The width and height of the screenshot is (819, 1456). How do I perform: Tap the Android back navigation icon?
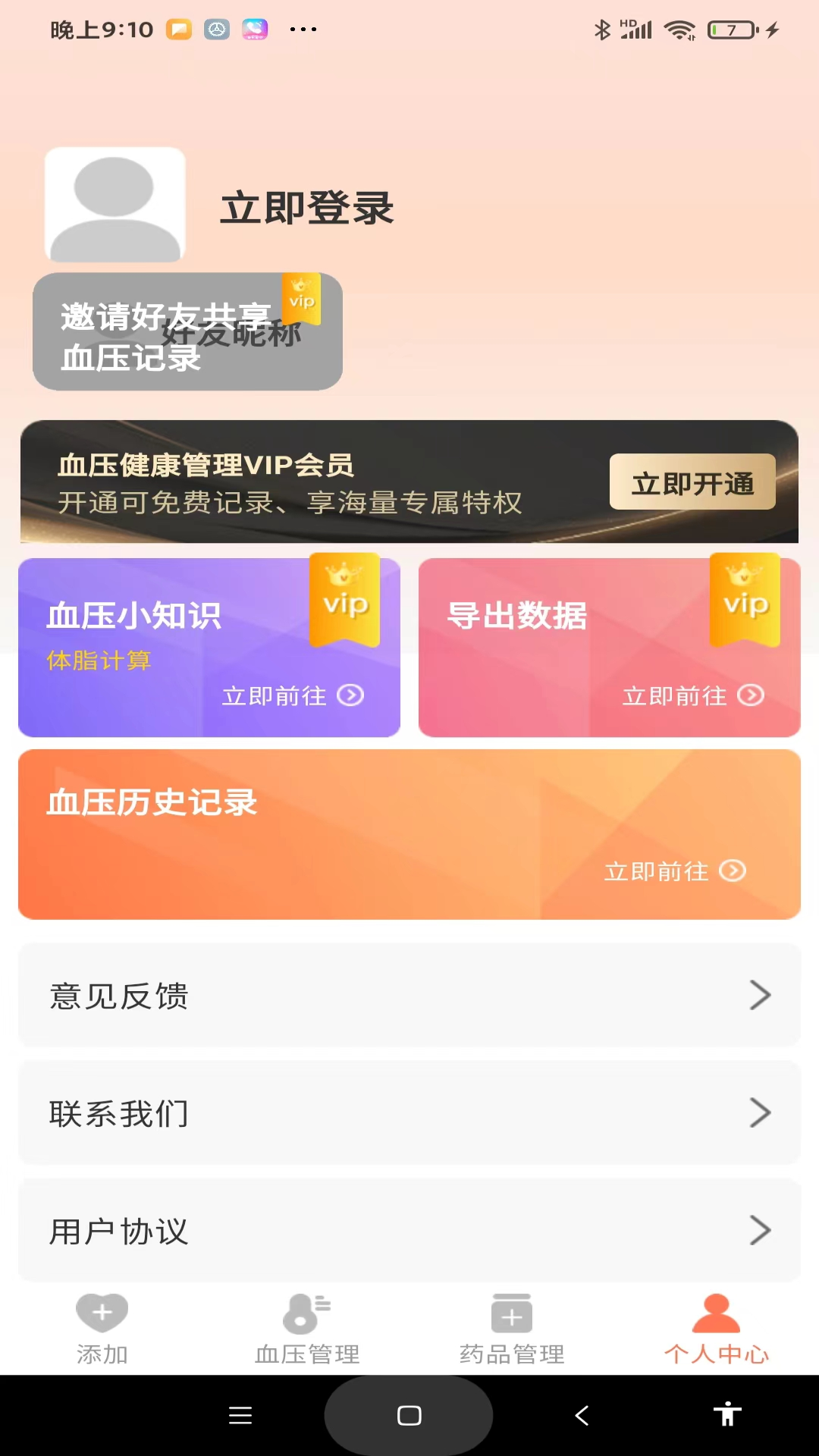point(582,1414)
